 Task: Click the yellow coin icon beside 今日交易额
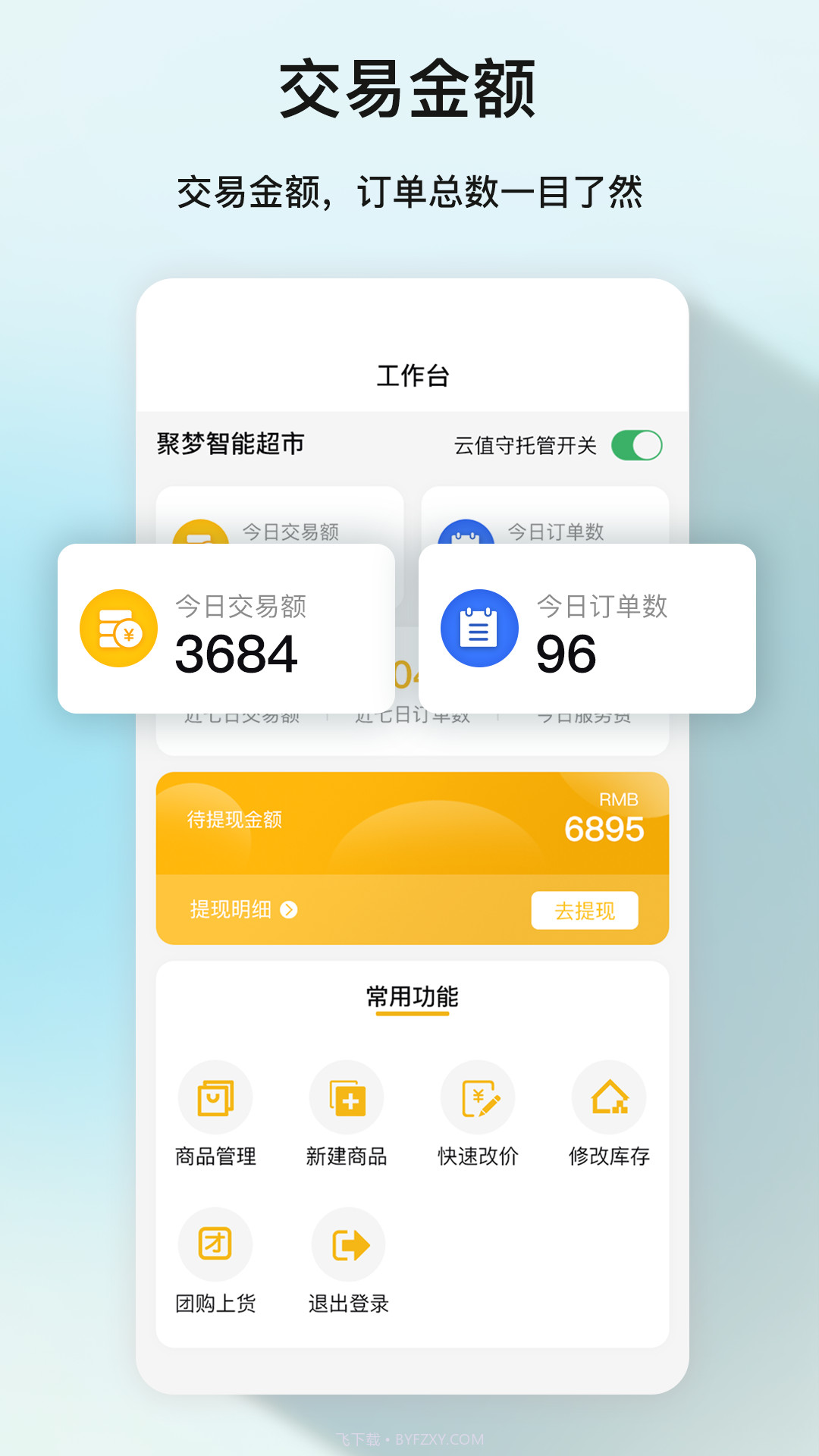pyautogui.click(x=118, y=628)
